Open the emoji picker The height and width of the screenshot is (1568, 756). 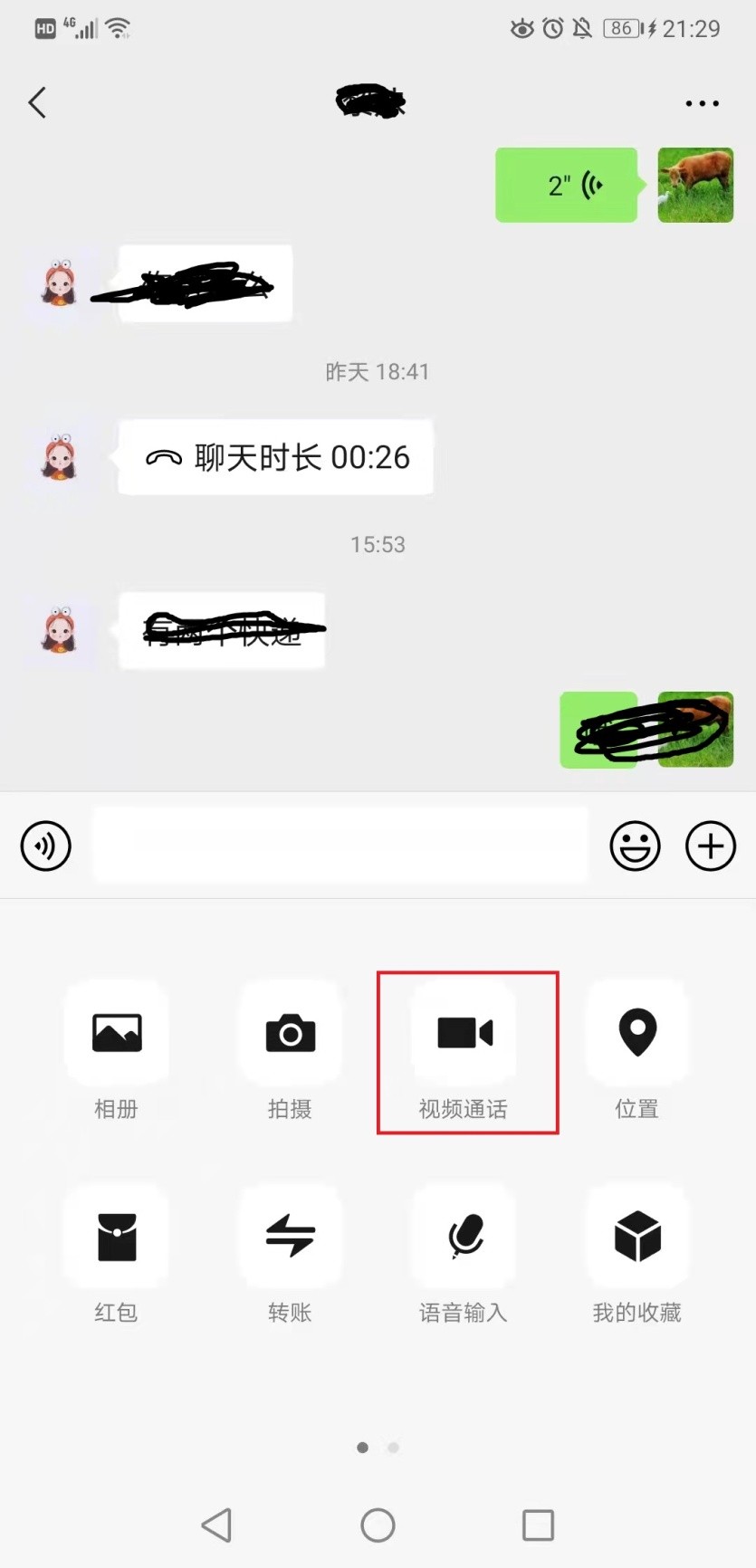pyautogui.click(x=635, y=846)
